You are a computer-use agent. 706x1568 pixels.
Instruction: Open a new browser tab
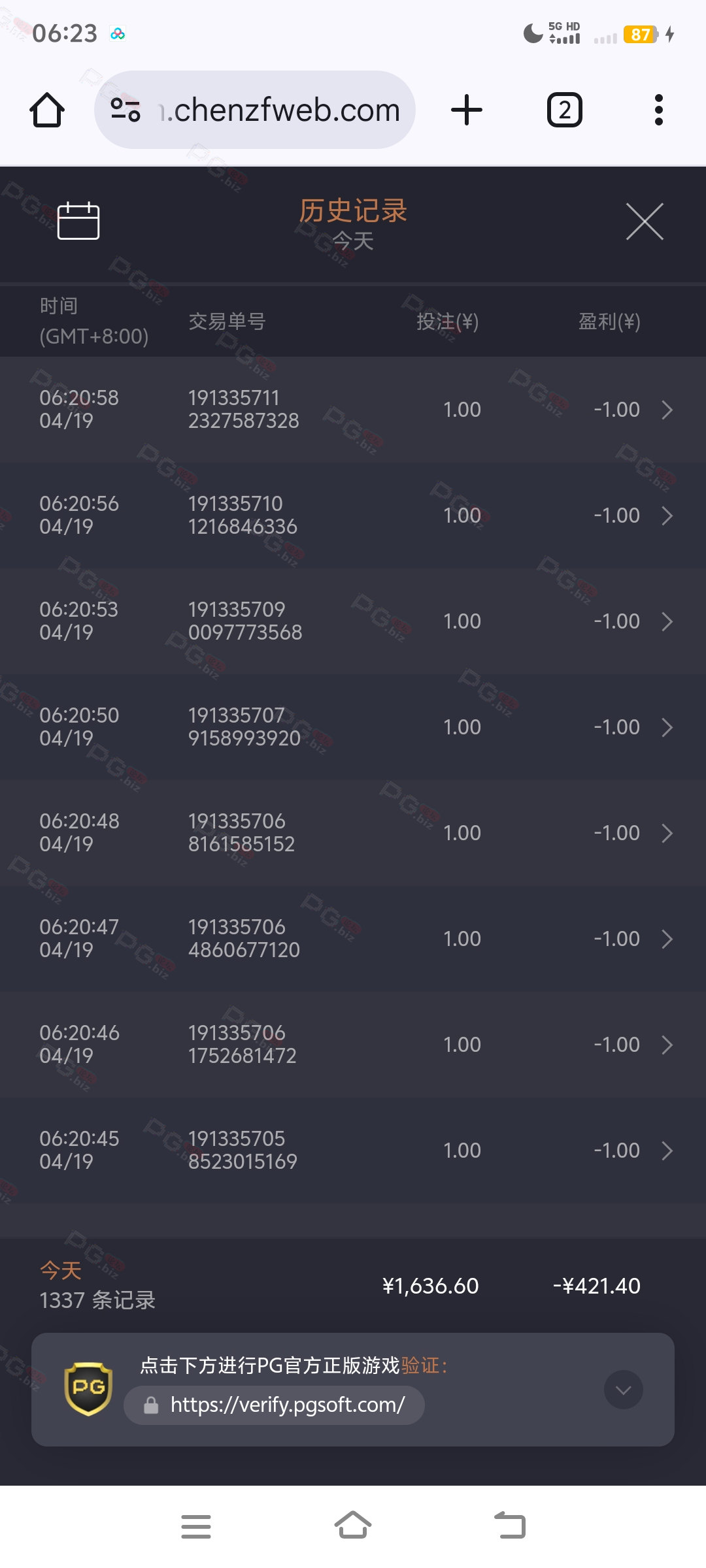pos(467,110)
